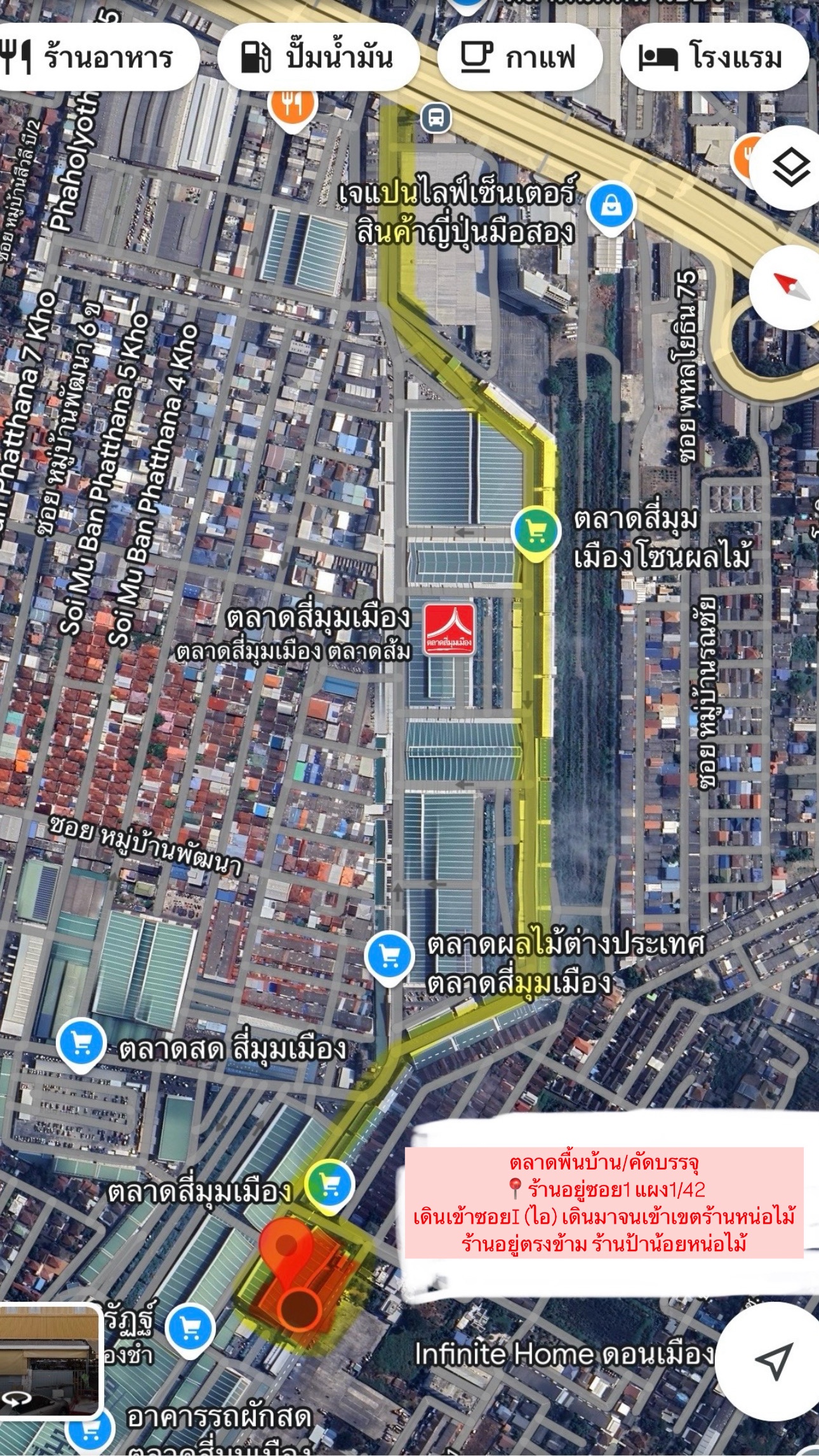Open the ตลาดสี่มุมเมือง โซนผลไม้ pin
Viewport: 819px width, 1456px height.
(536, 532)
